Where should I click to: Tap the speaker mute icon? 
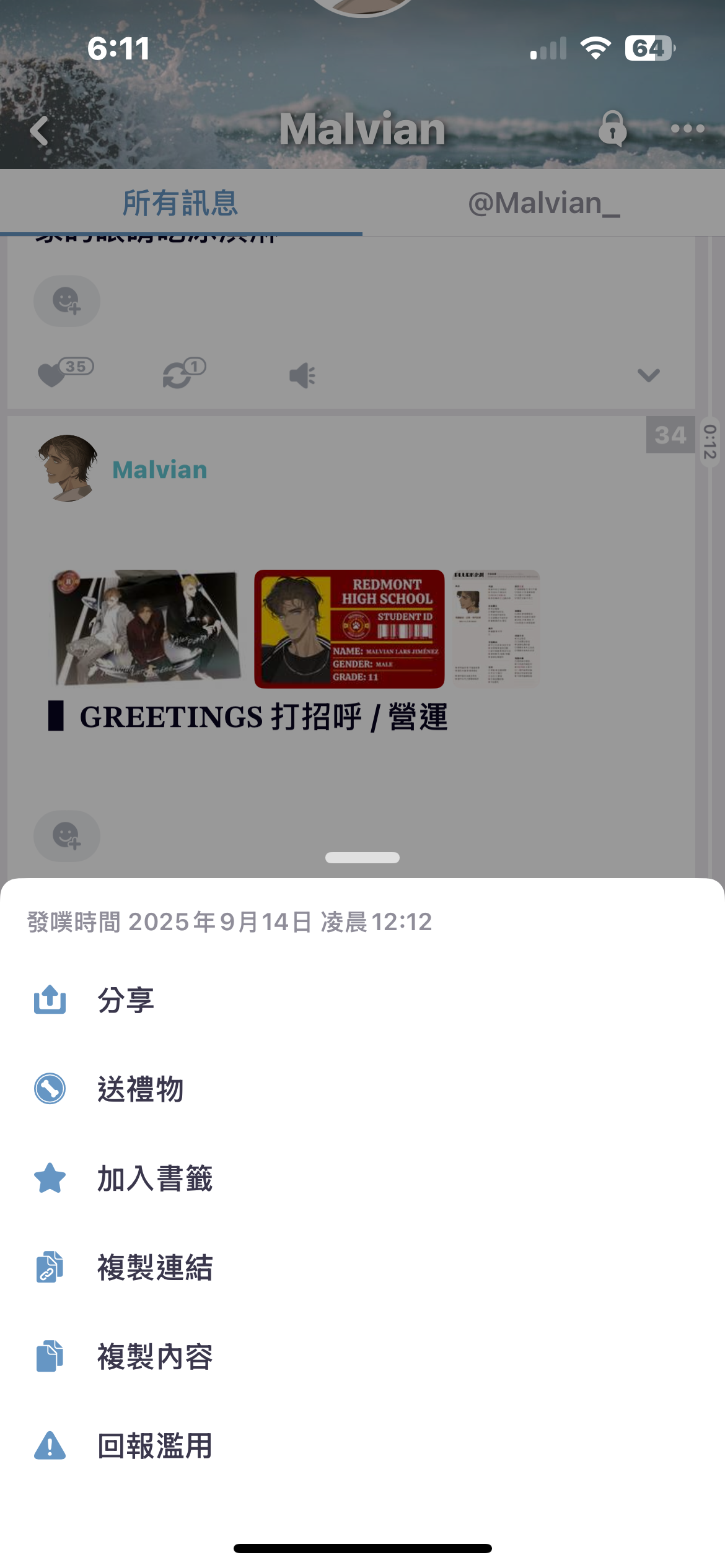(x=302, y=376)
